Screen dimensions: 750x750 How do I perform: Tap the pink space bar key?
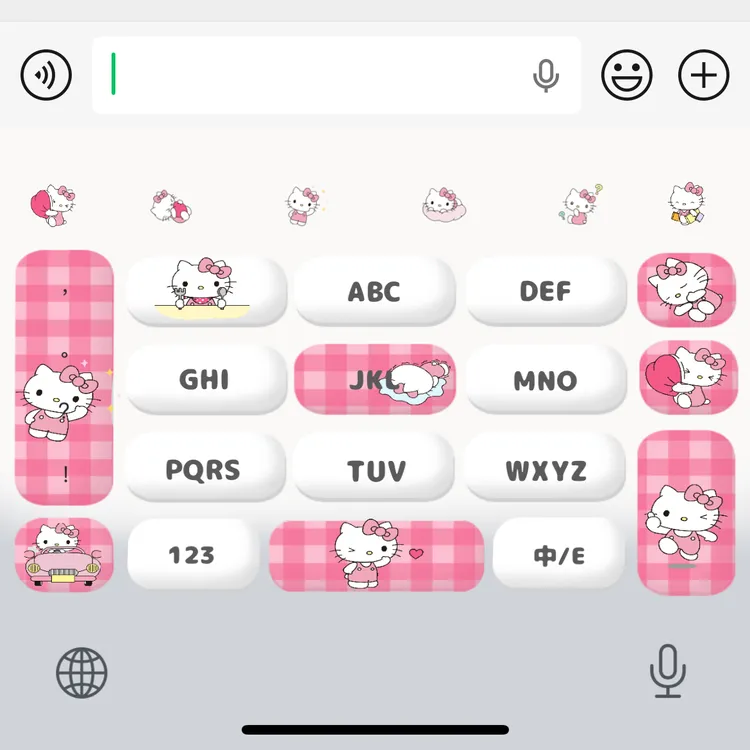point(376,556)
